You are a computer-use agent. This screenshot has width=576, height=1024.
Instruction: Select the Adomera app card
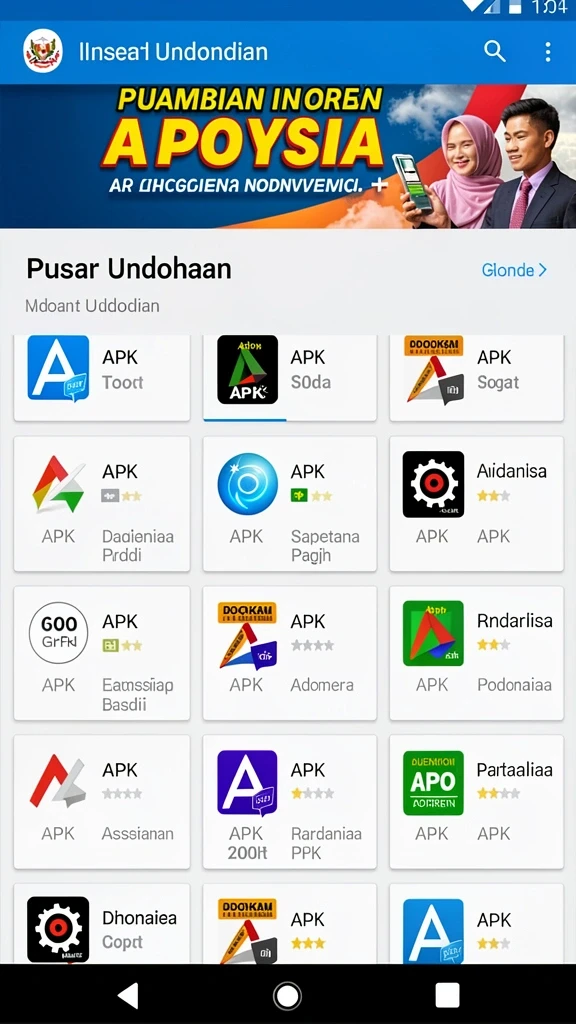pyautogui.click(x=289, y=653)
